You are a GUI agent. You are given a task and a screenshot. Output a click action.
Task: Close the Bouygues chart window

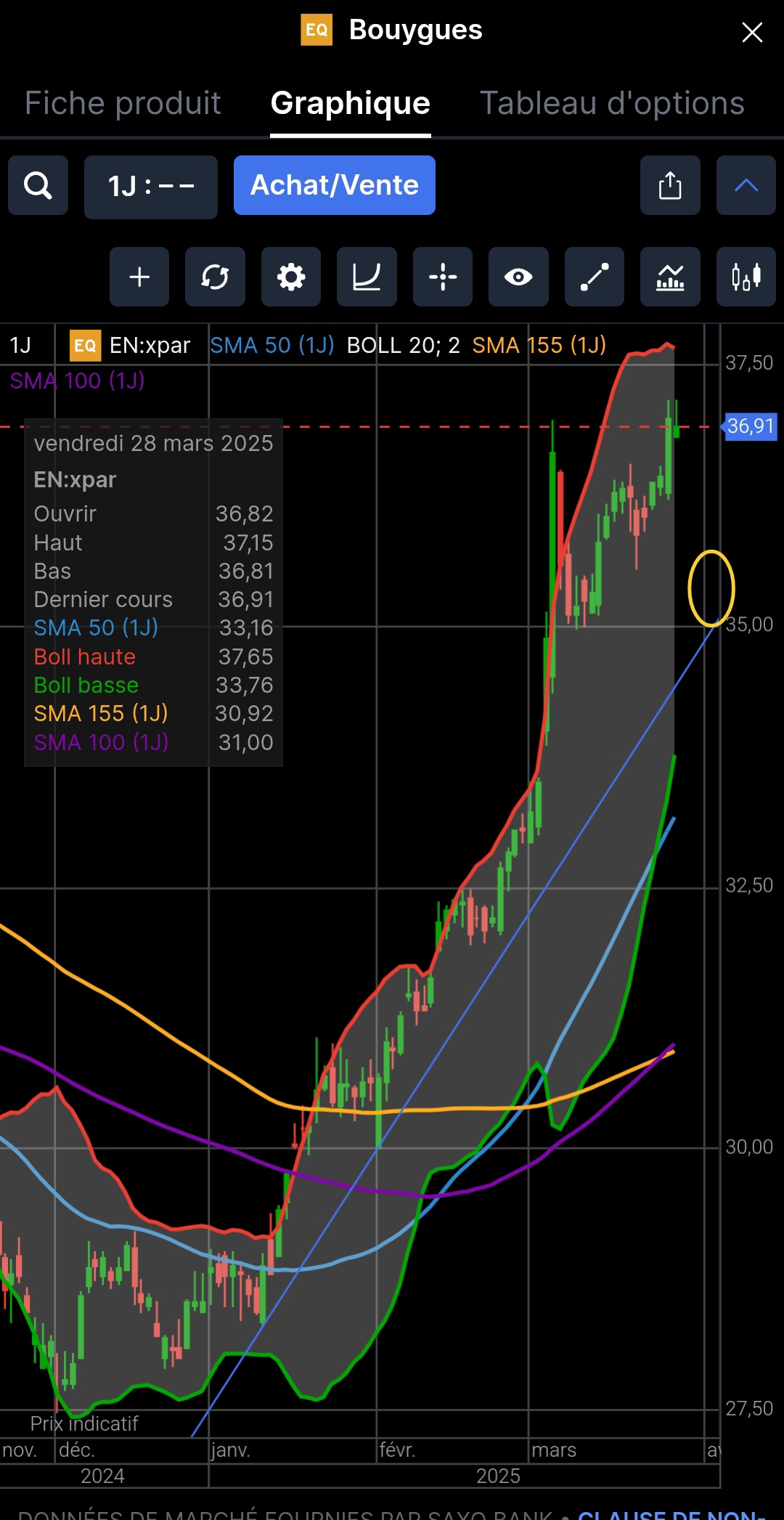[752, 32]
